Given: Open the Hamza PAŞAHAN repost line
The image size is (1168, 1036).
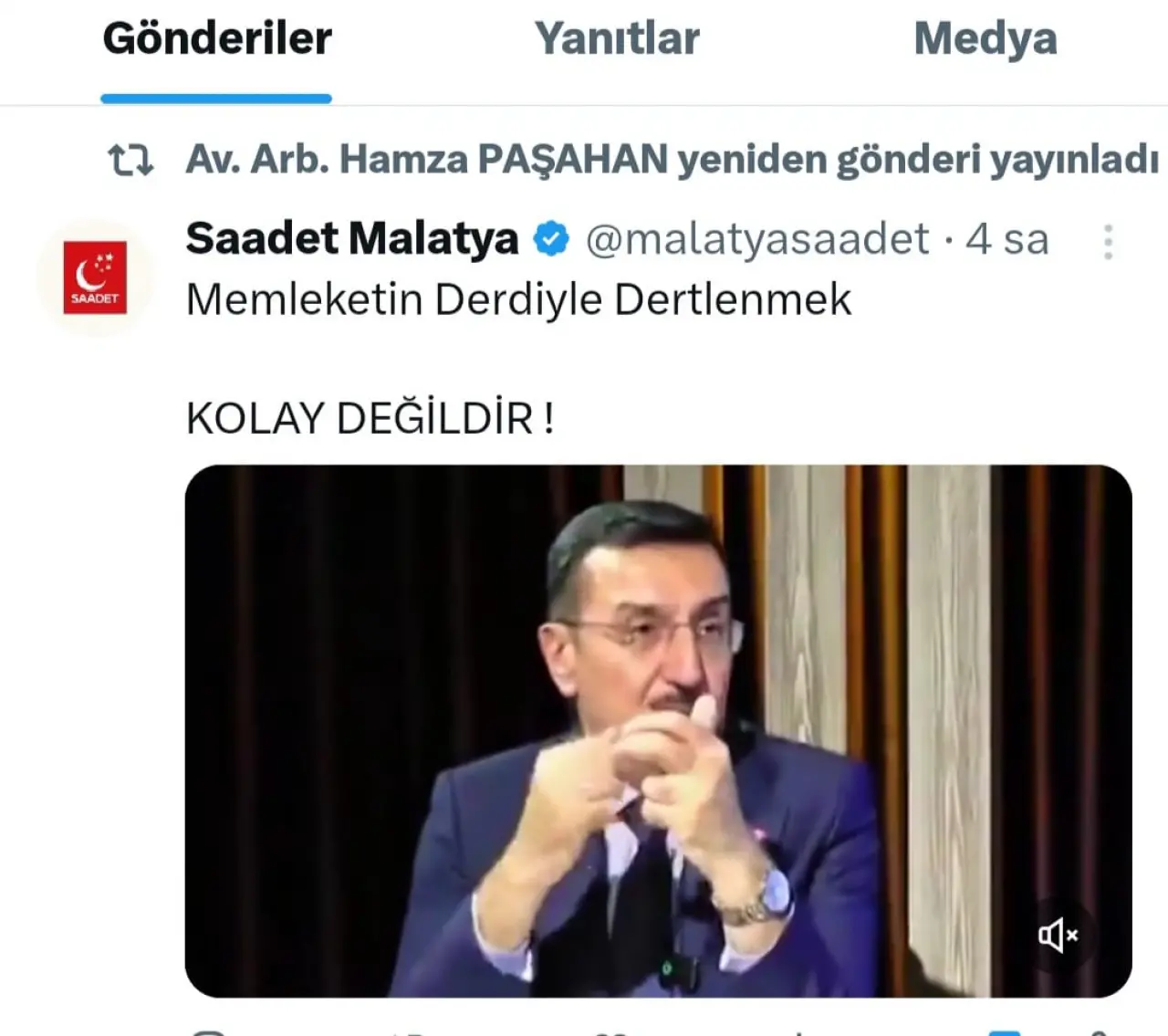Looking at the screenshot, I should (671, 160).
